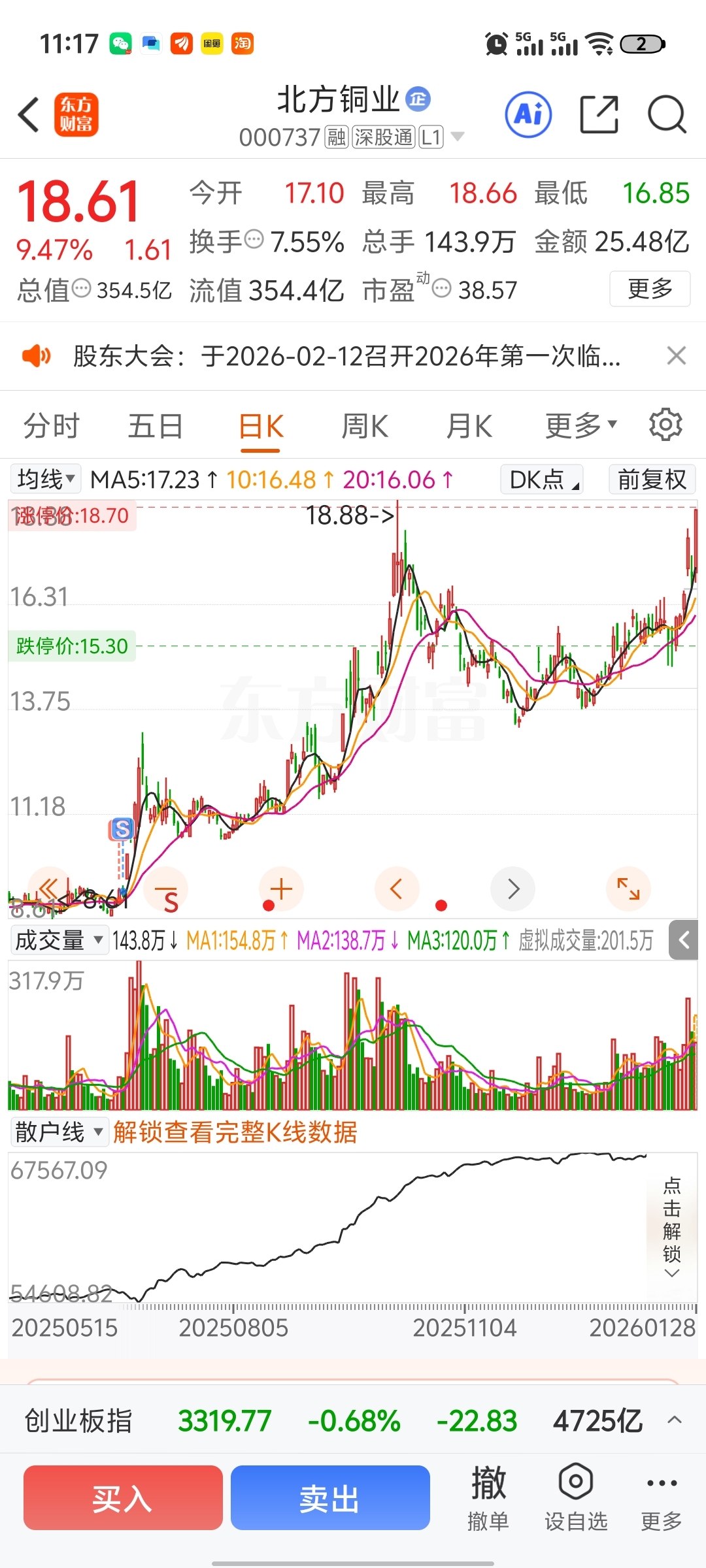The height and width of the screenshot is (1568, 706).
Task: Add stock to watchlist via 设自选
Action: click(576, 1499)
